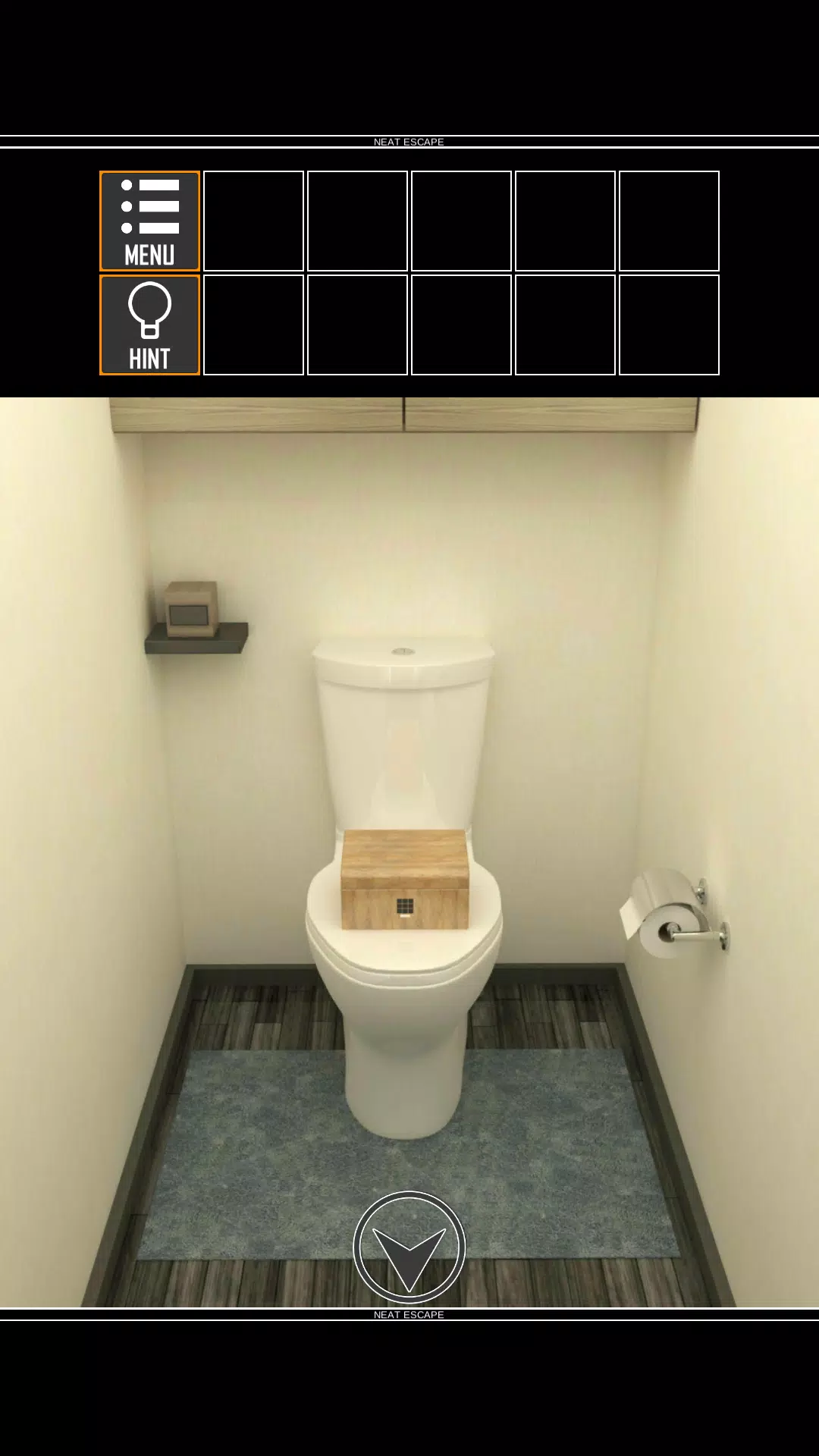This screenshot has width=819, height=1456.
Task: Open the MENU button
Action: (x=149, y=221)
